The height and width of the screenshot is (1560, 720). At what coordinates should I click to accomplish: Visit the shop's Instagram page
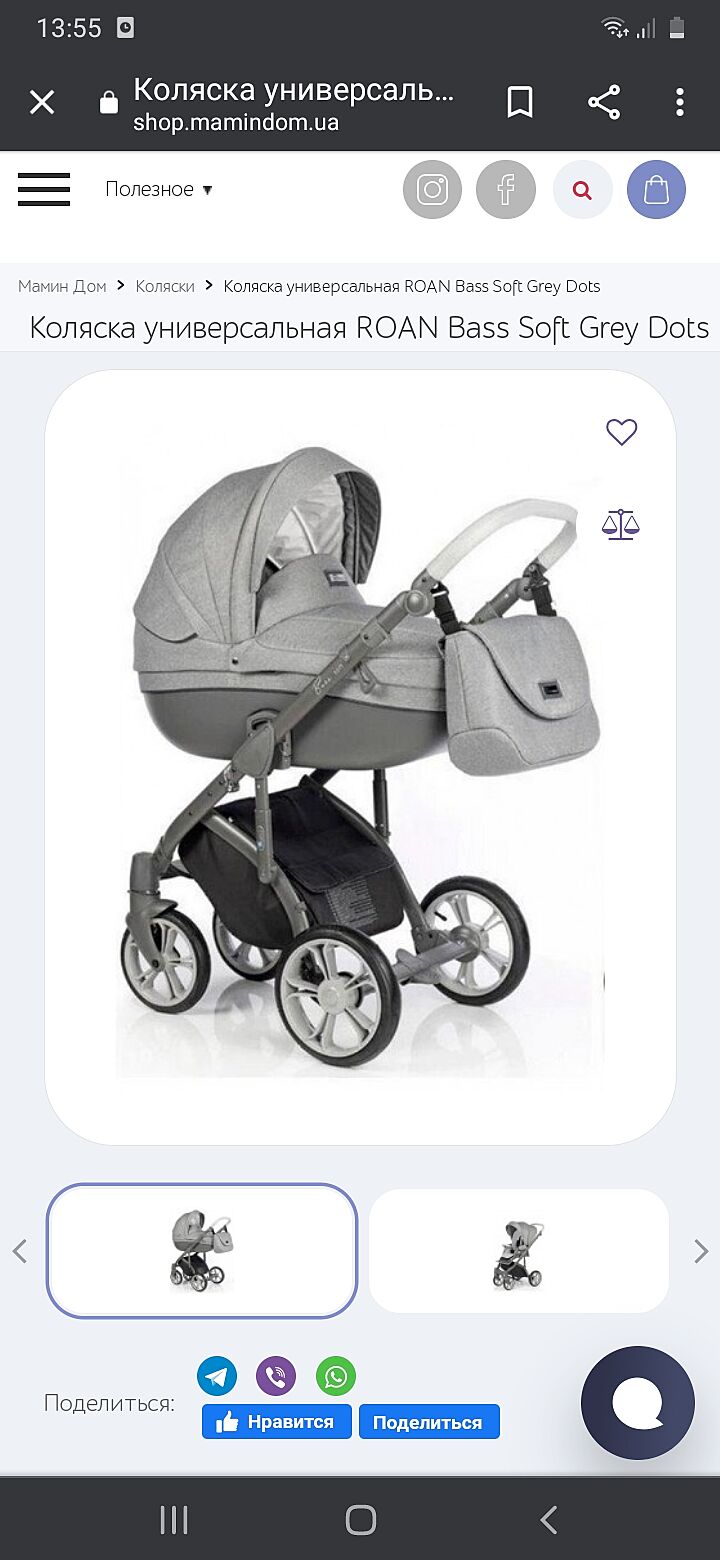coord(432,190)
